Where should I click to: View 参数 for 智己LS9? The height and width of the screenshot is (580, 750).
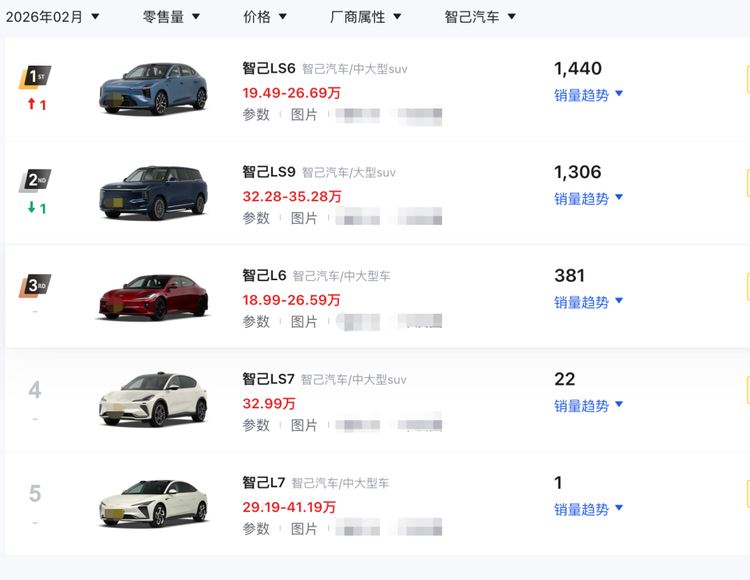coord(256,218)
